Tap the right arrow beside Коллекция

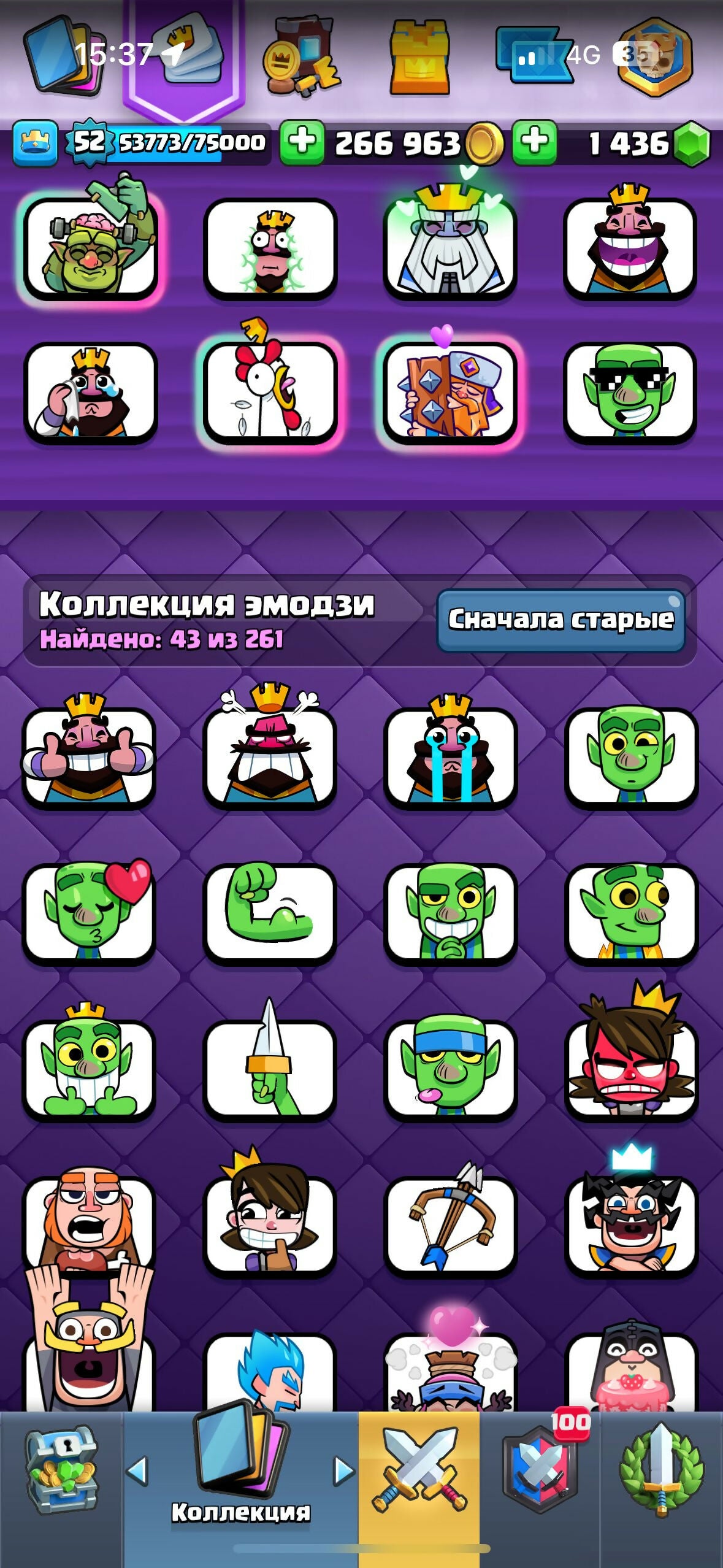(343, 1471)
